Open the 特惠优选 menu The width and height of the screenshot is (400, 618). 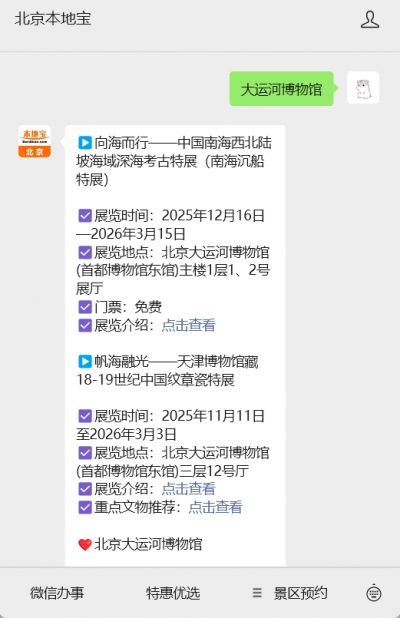(173, 593)
